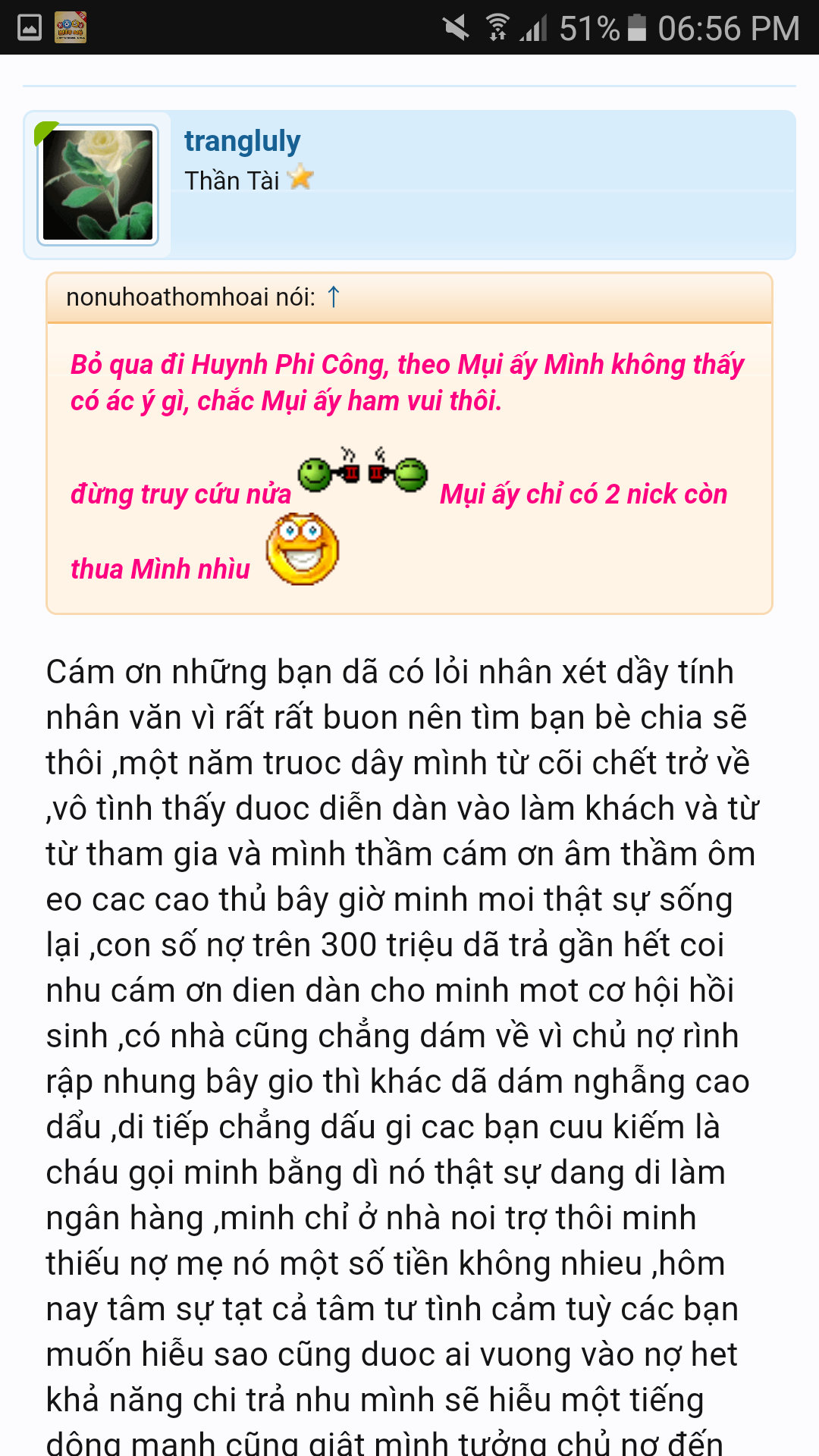Tap trangluly's white rose avatar

(x=98, y=185)
